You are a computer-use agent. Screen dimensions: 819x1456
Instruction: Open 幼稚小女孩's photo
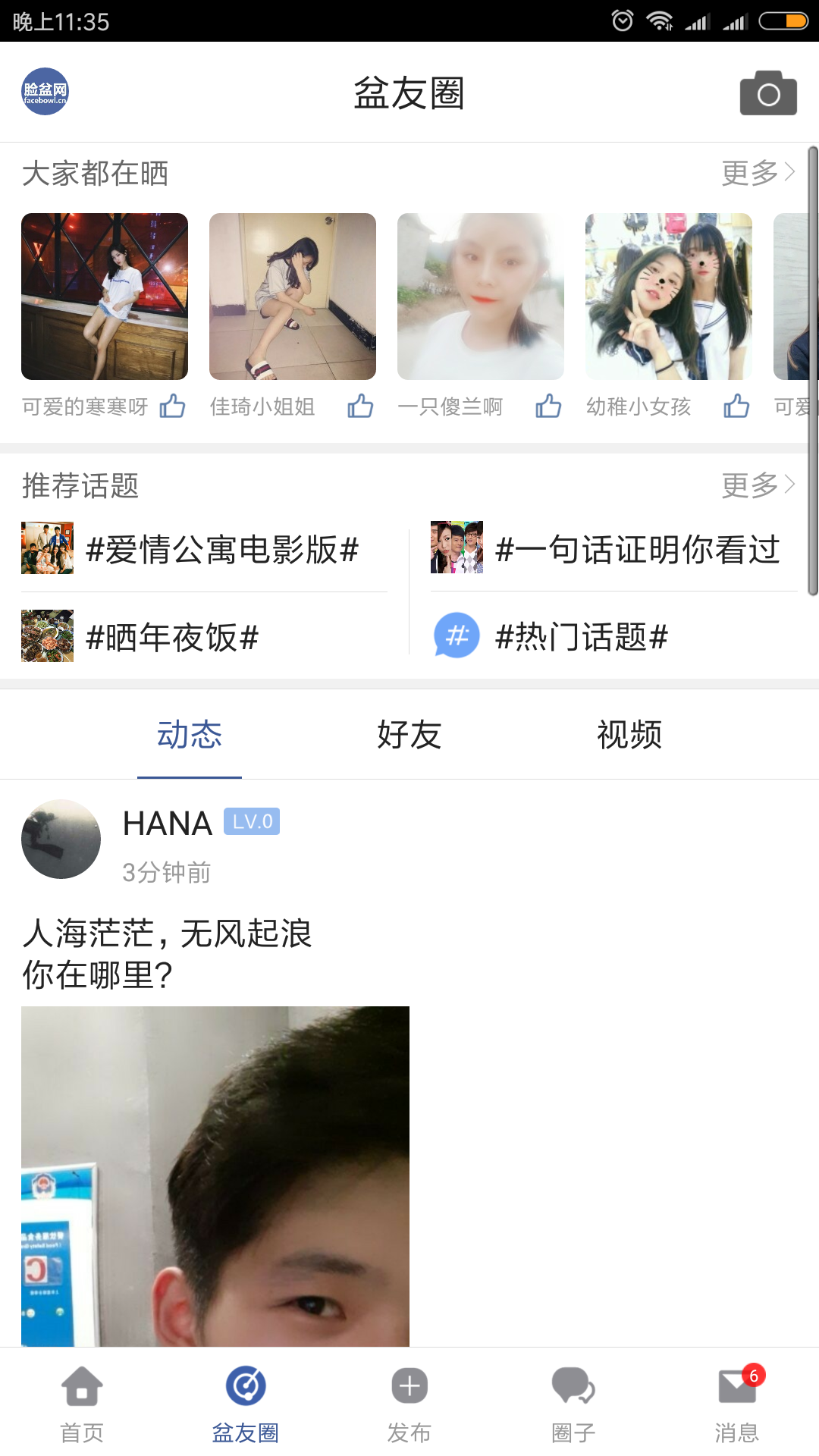tap(668, 297)
